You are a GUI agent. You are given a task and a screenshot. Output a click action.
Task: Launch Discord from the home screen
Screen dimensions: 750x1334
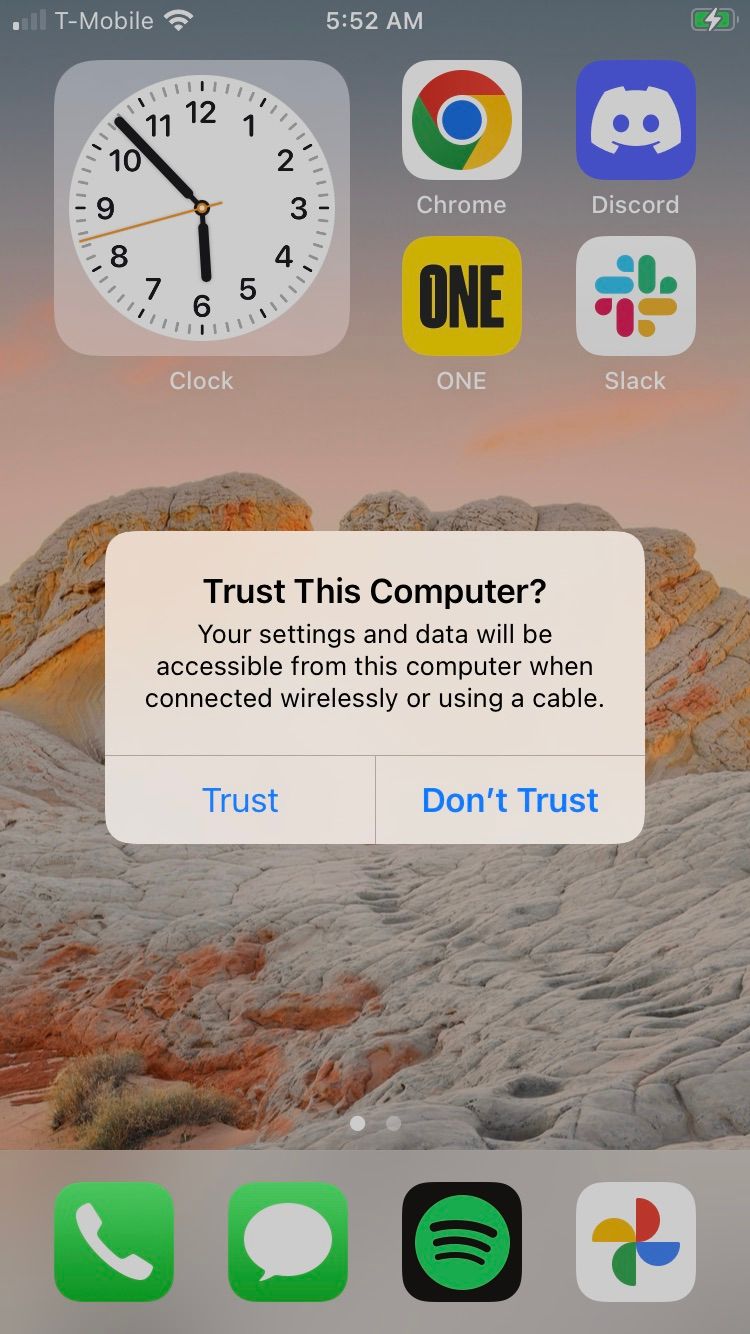point(635,120)
